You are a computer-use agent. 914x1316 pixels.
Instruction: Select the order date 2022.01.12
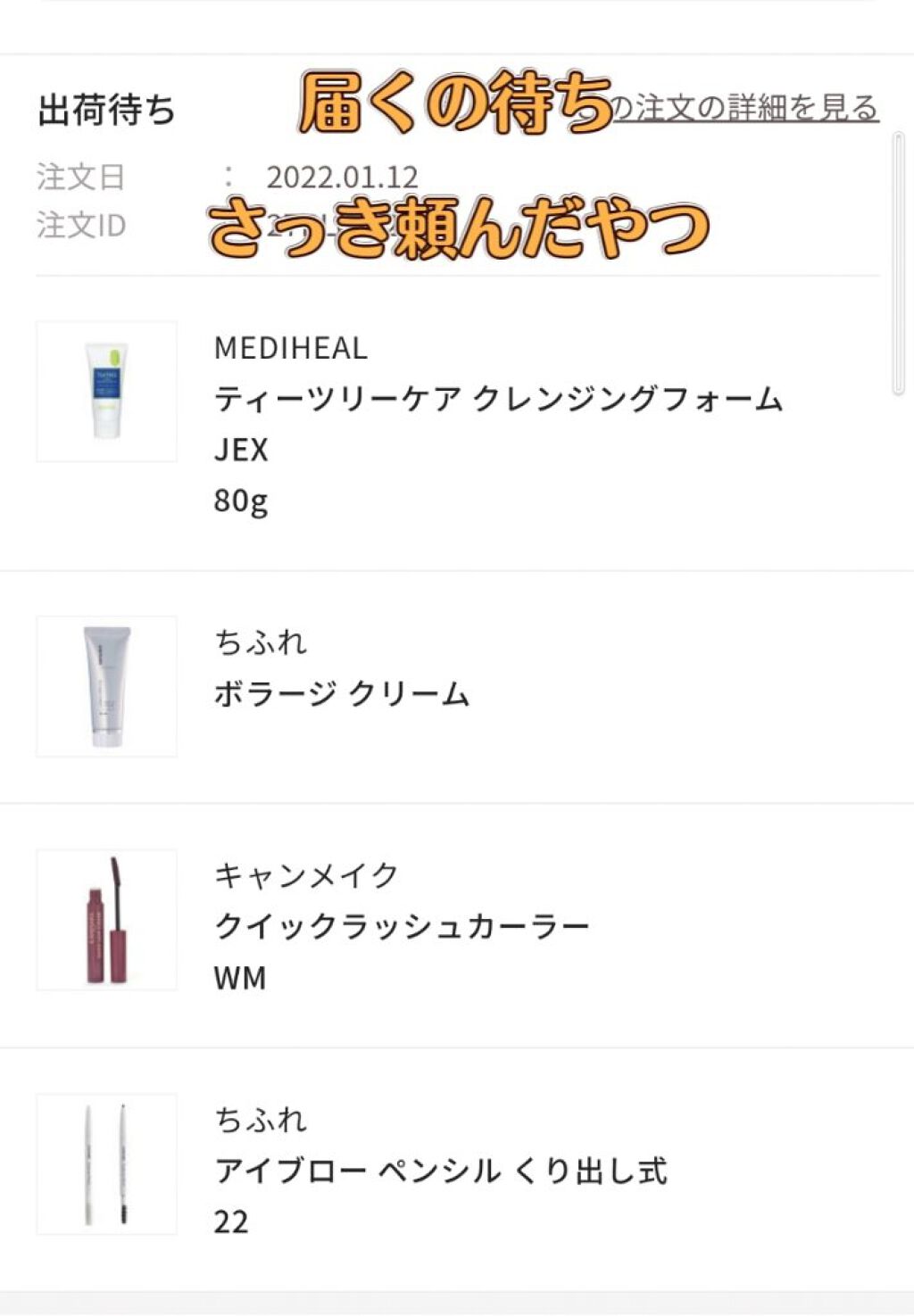click(339, 176)
